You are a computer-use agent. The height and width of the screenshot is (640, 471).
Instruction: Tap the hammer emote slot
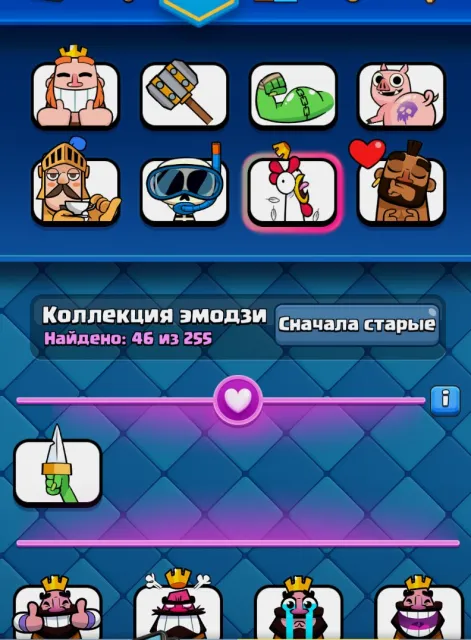pos(184,93)
